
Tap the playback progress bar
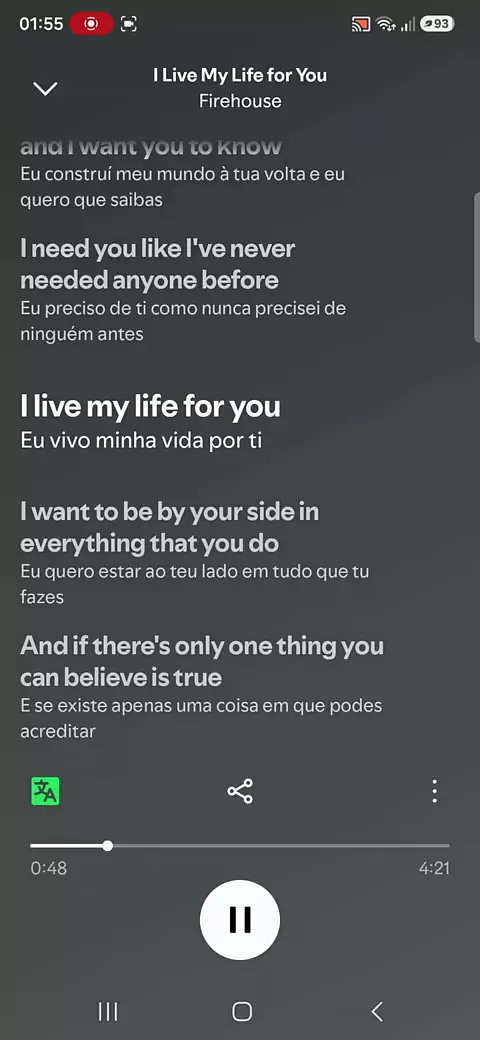pos(240,846)
